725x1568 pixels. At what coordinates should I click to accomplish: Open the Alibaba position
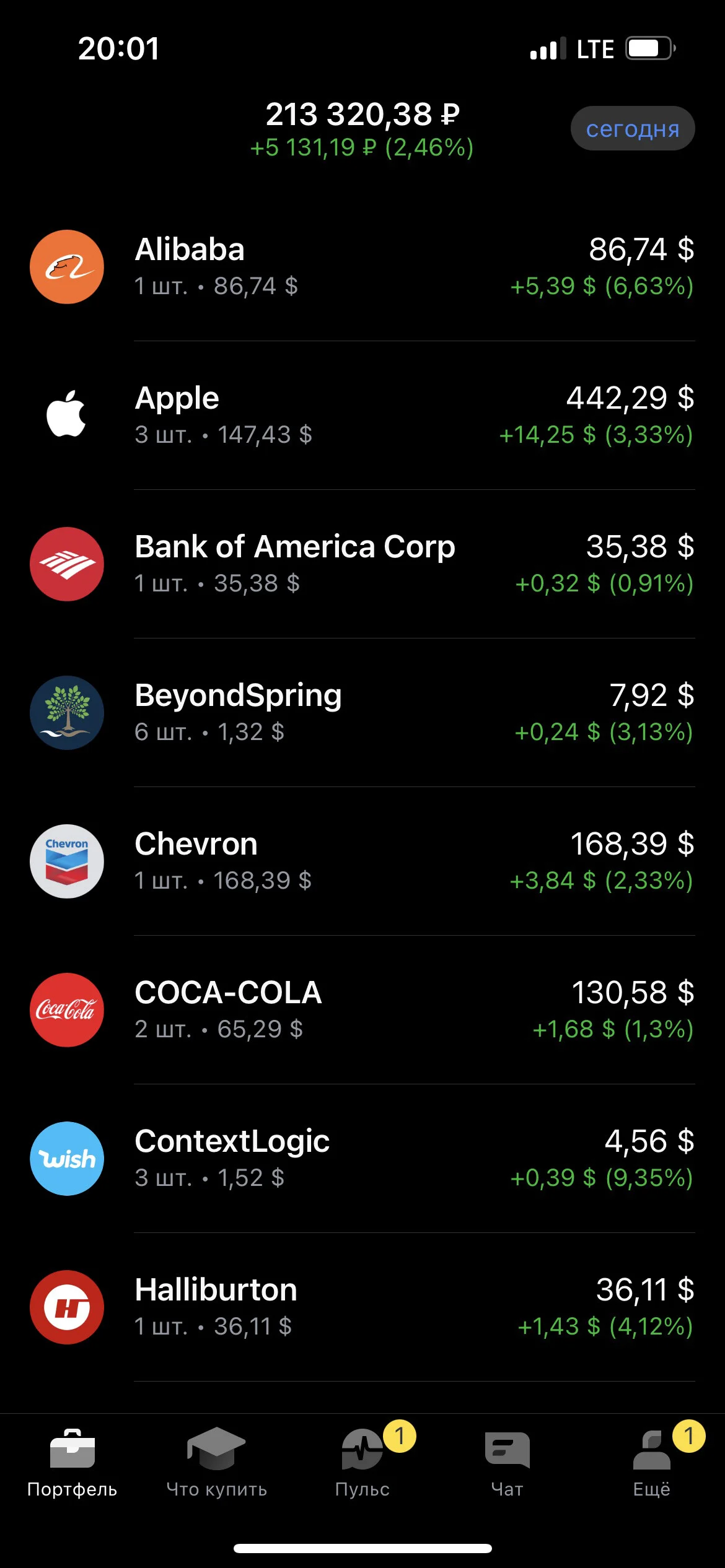362,267
